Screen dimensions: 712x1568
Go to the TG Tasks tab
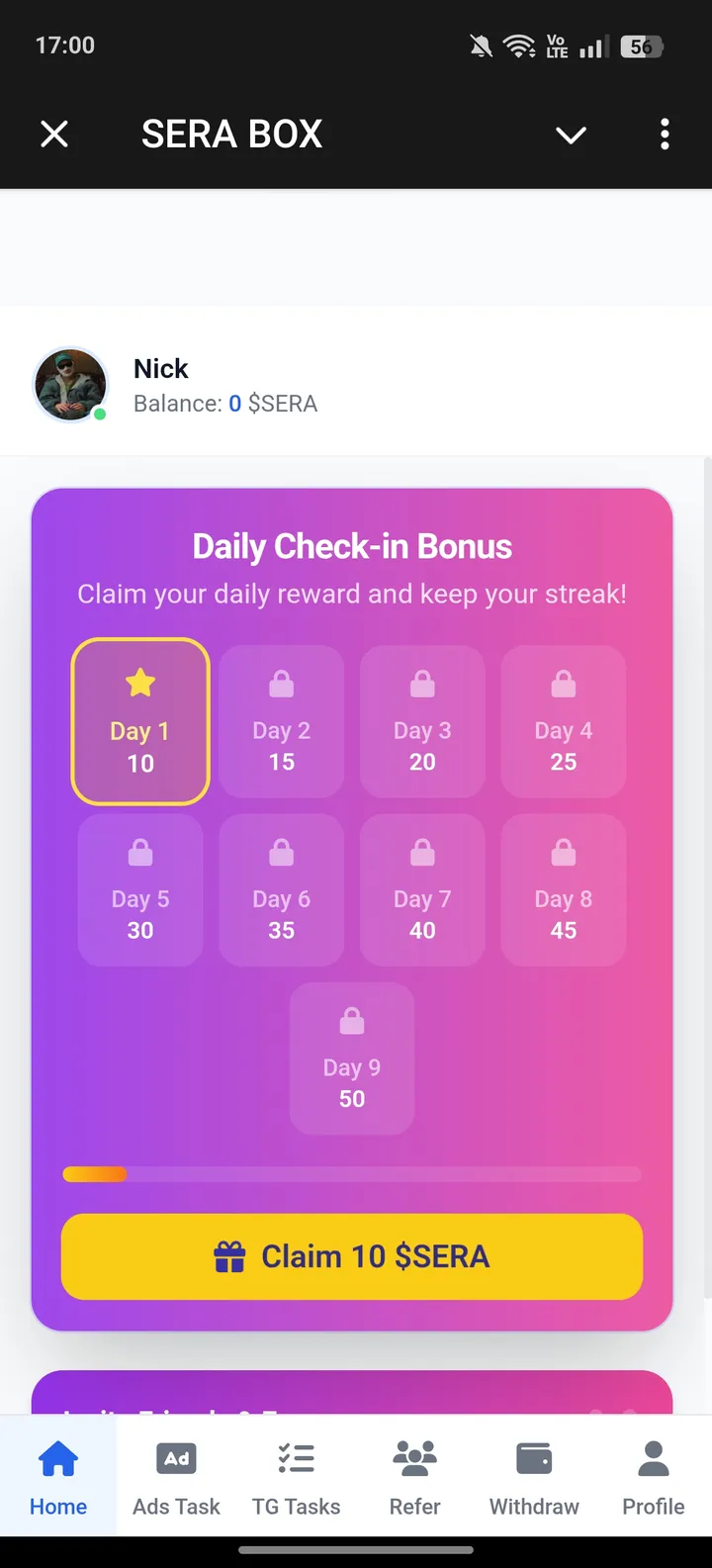point(296,1477)
